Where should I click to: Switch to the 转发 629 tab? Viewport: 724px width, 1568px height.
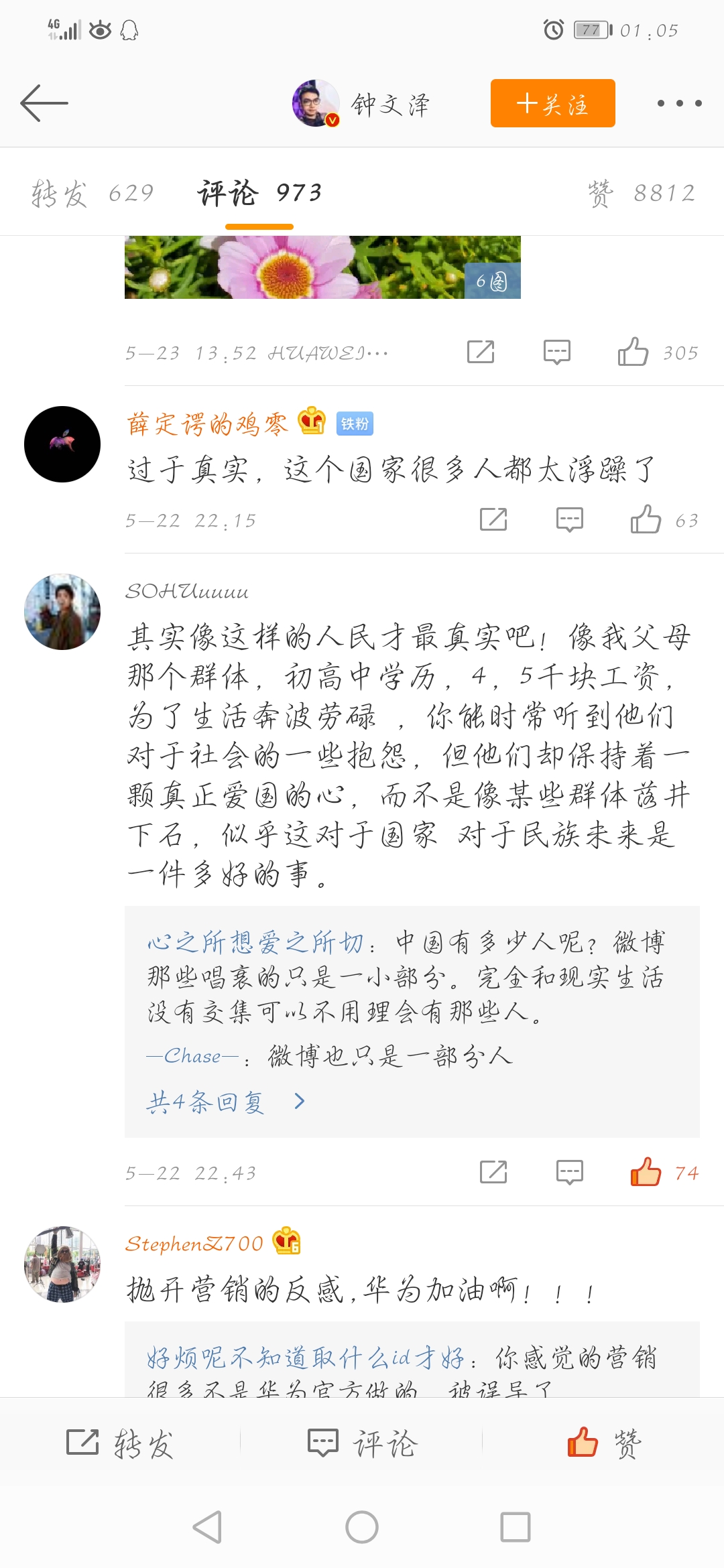(93, 194)
